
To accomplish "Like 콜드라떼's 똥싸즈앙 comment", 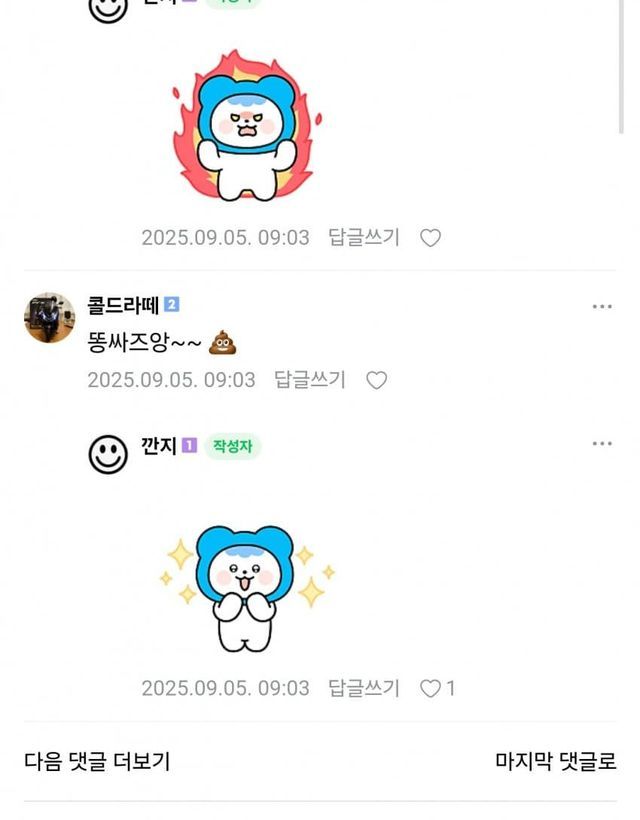I will tap(376, 380).
